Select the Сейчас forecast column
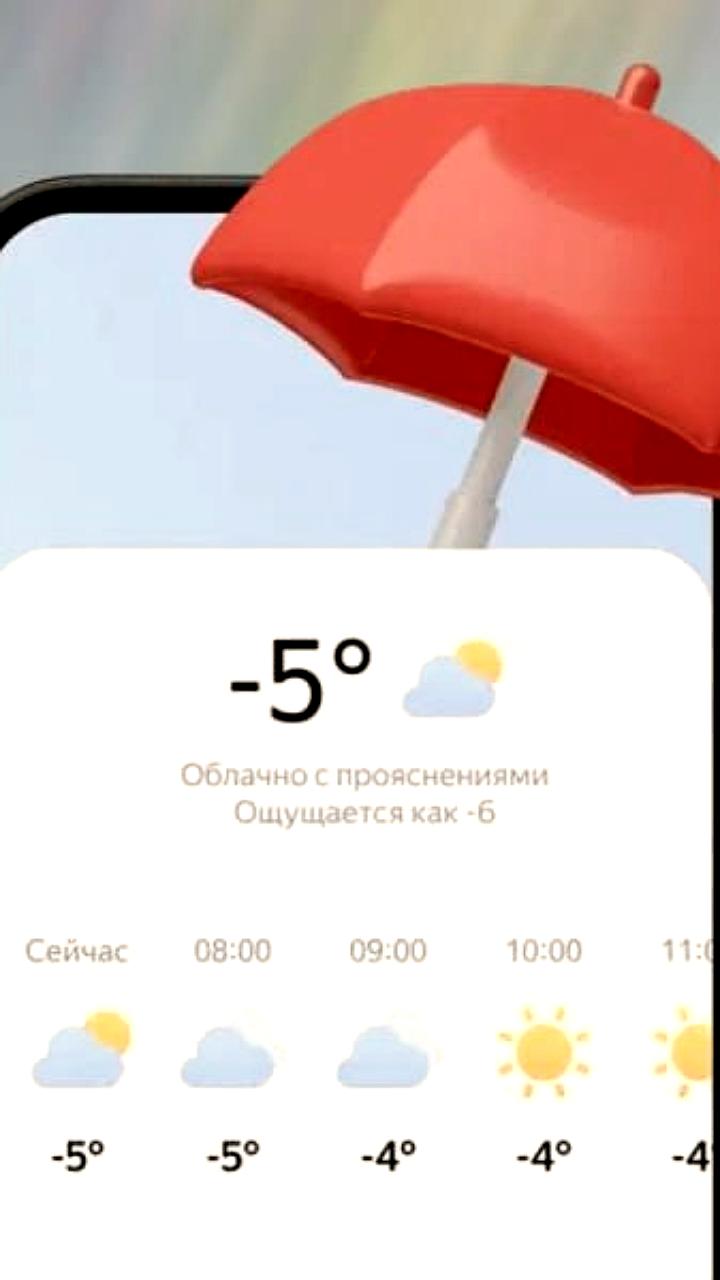This screenshot has height=1280, width=720. click(80, 1050)
